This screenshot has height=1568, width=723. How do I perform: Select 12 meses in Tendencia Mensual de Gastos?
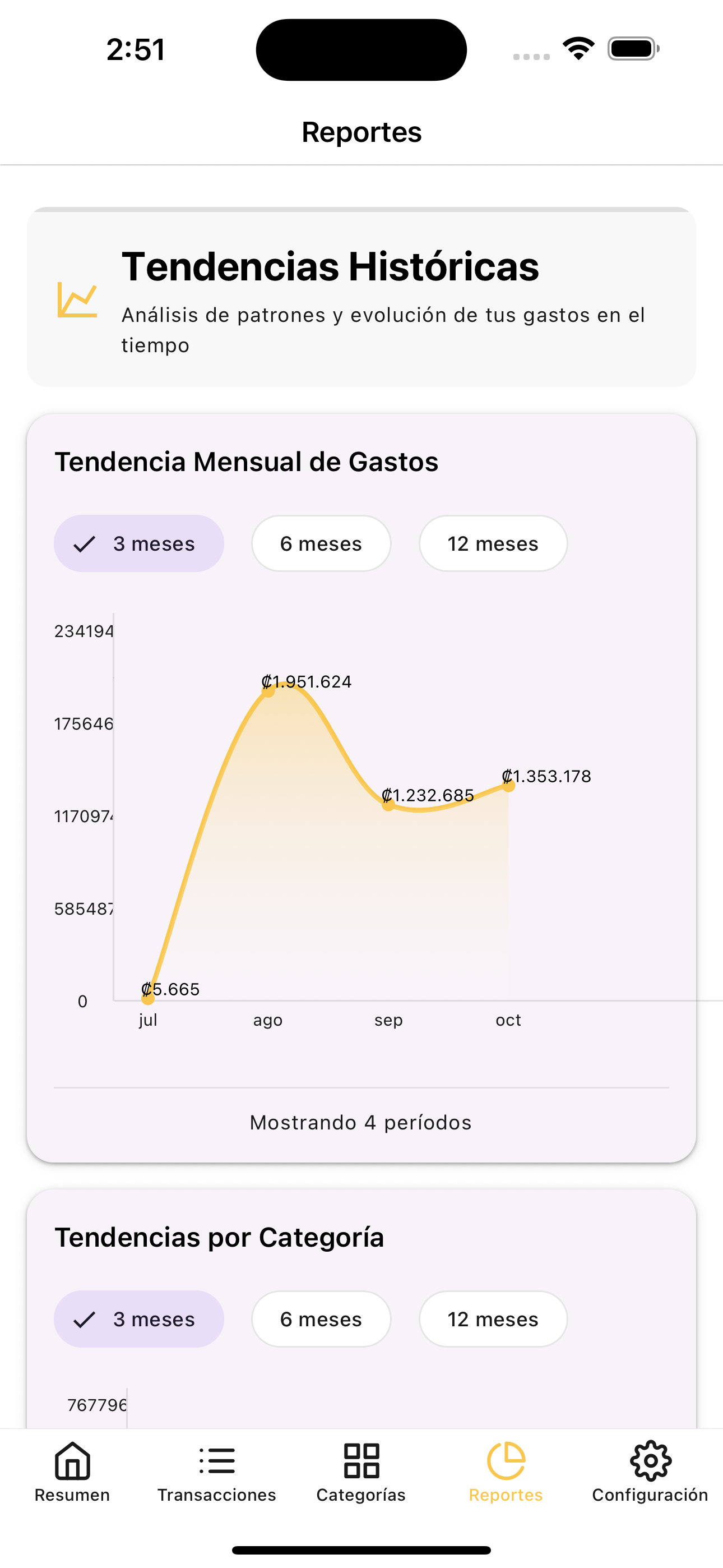click(492, 543)
